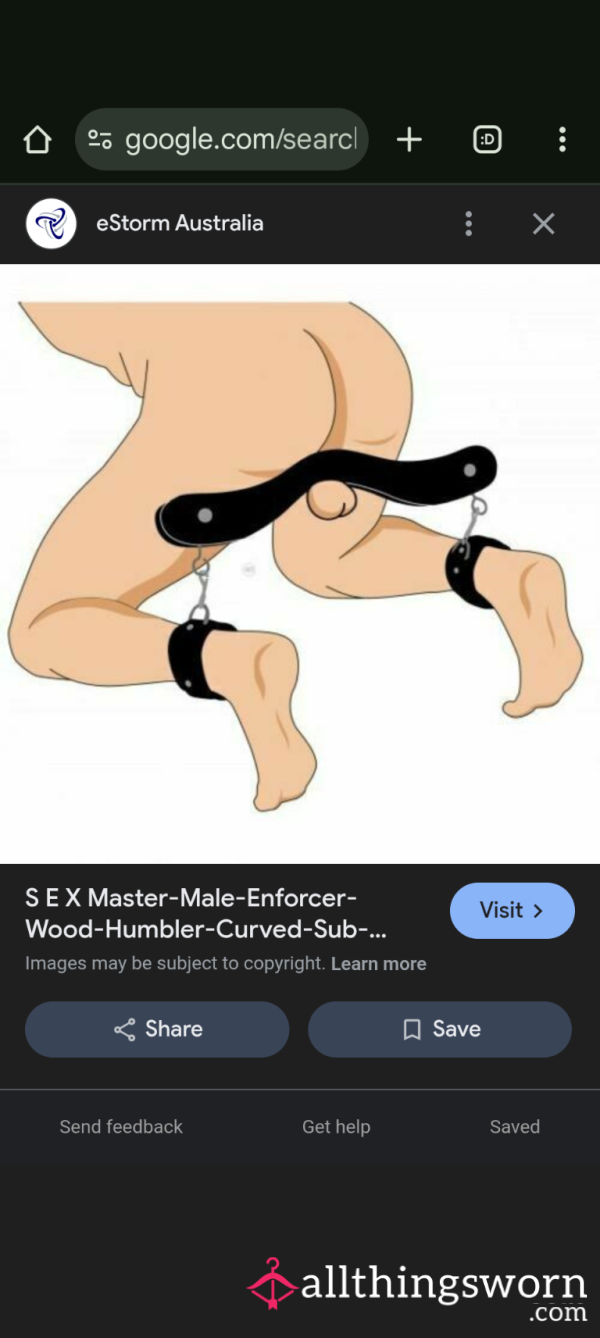Image resolution: width=600 pixels, height=1338 pixels.
Task: Close the image preview
Action: (543, 223)
